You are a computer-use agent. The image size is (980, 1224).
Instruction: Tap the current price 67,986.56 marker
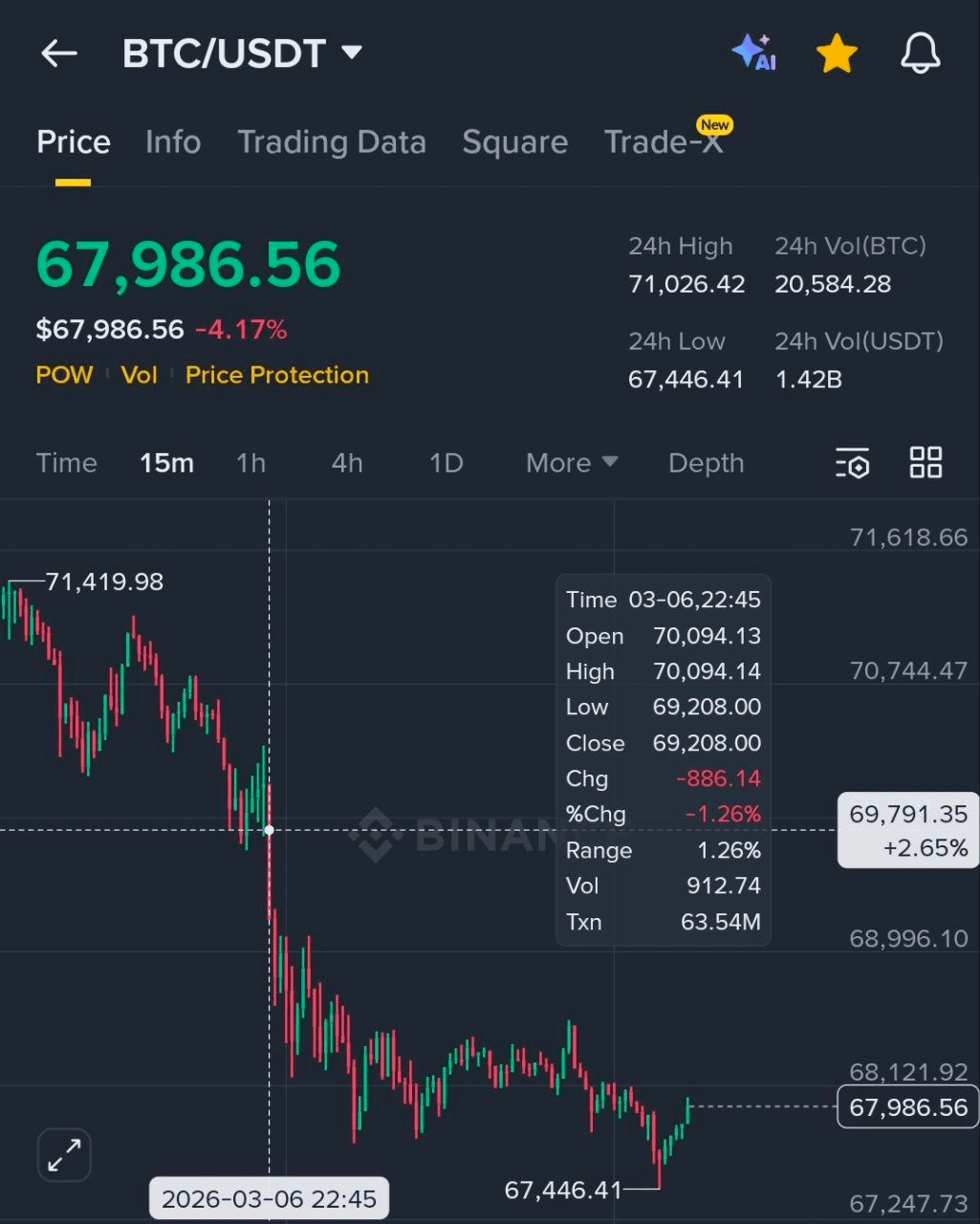(906, 1107)
